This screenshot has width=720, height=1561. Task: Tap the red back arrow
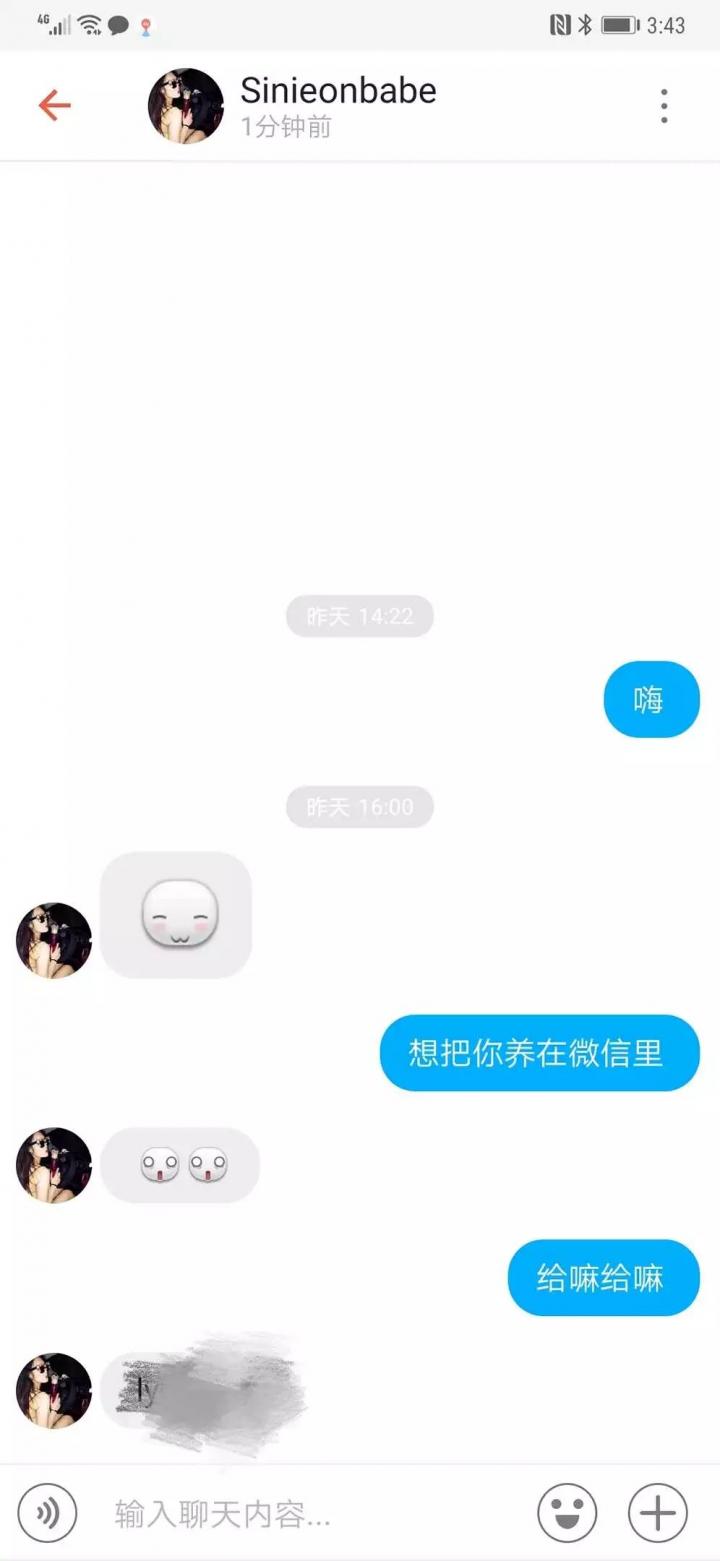(54, 105)
